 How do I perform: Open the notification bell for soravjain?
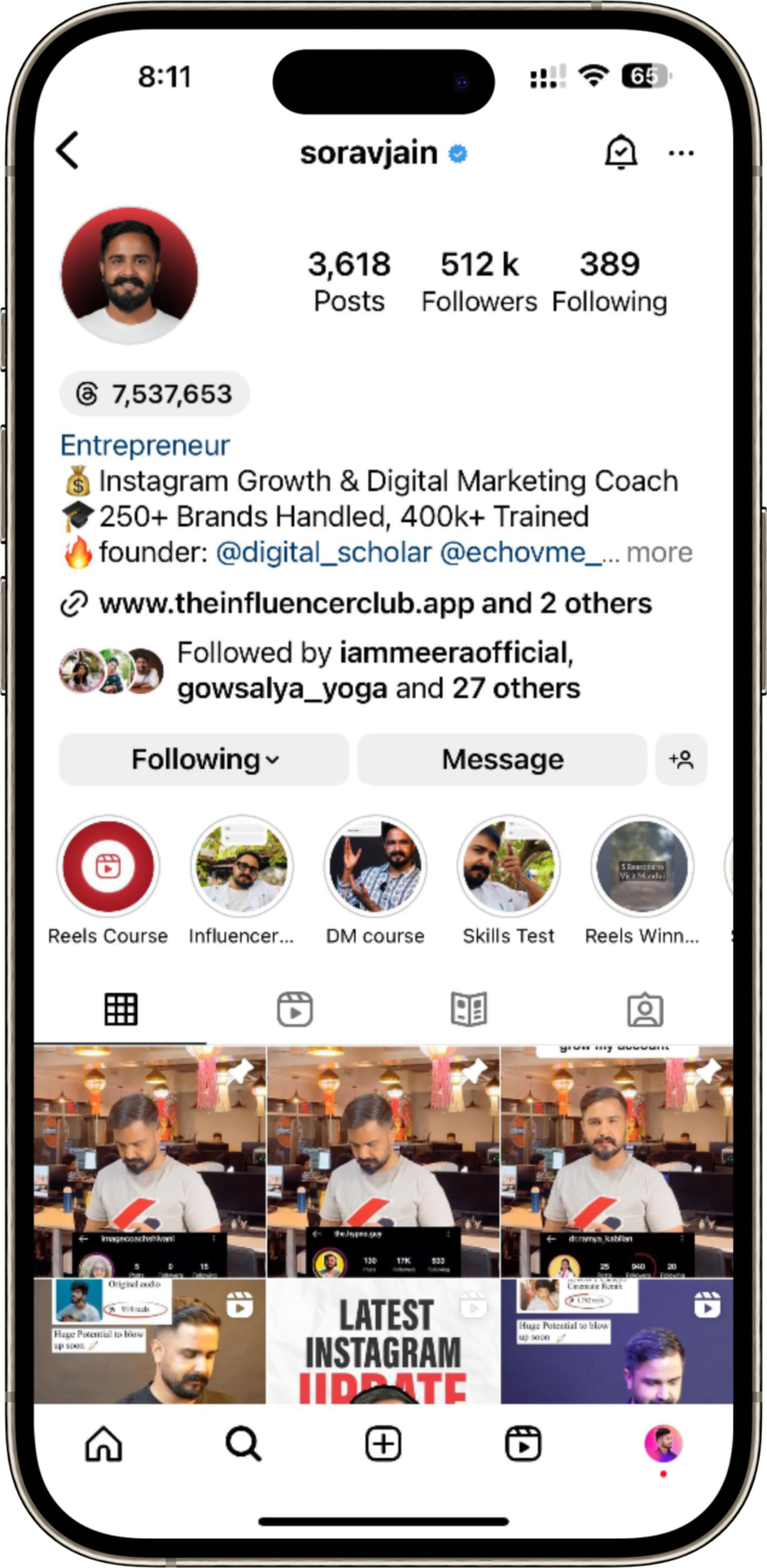click(x=621, y=152)
